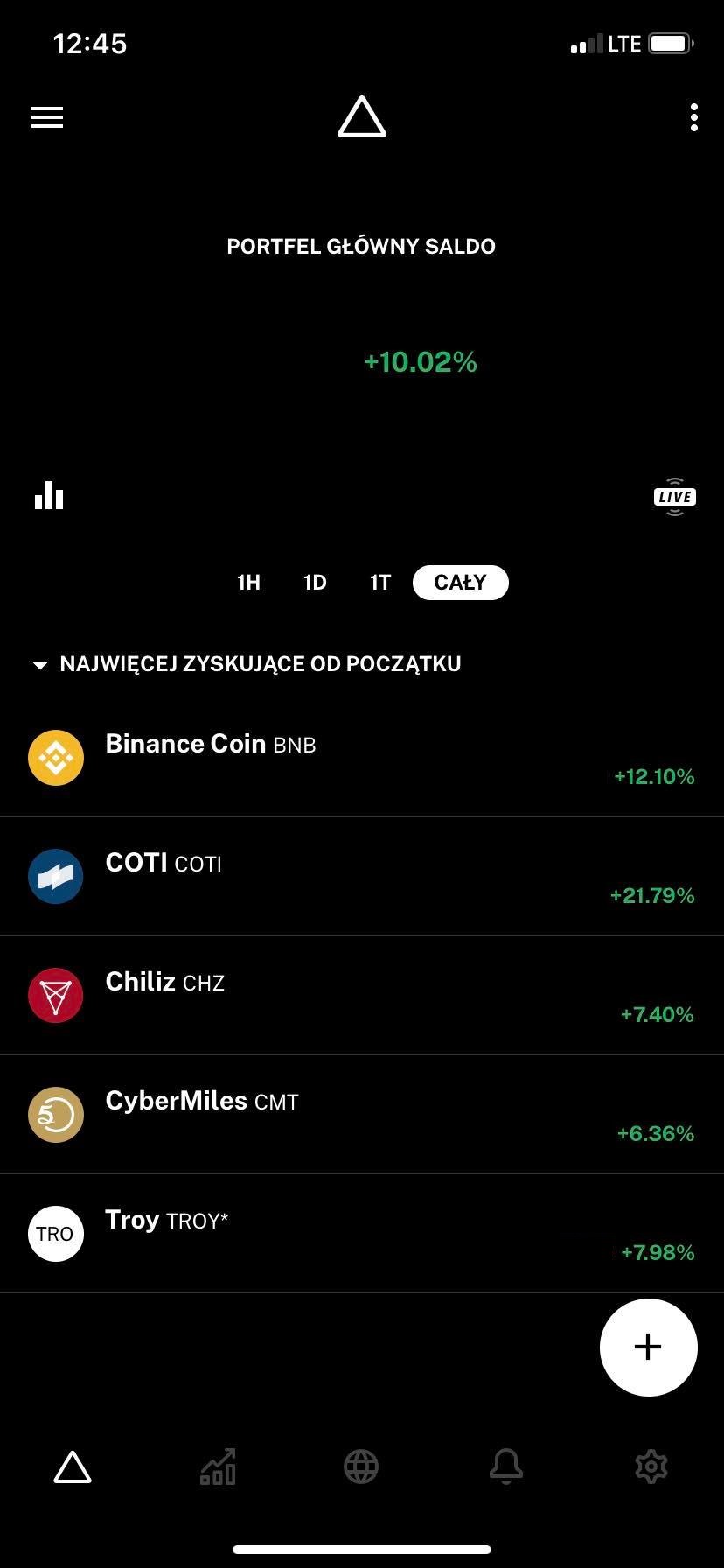Image resolution: width=724 pixels, height=1568 pixels.
Task: Open the Chiliz CHZ row
Action: (362, 996)
